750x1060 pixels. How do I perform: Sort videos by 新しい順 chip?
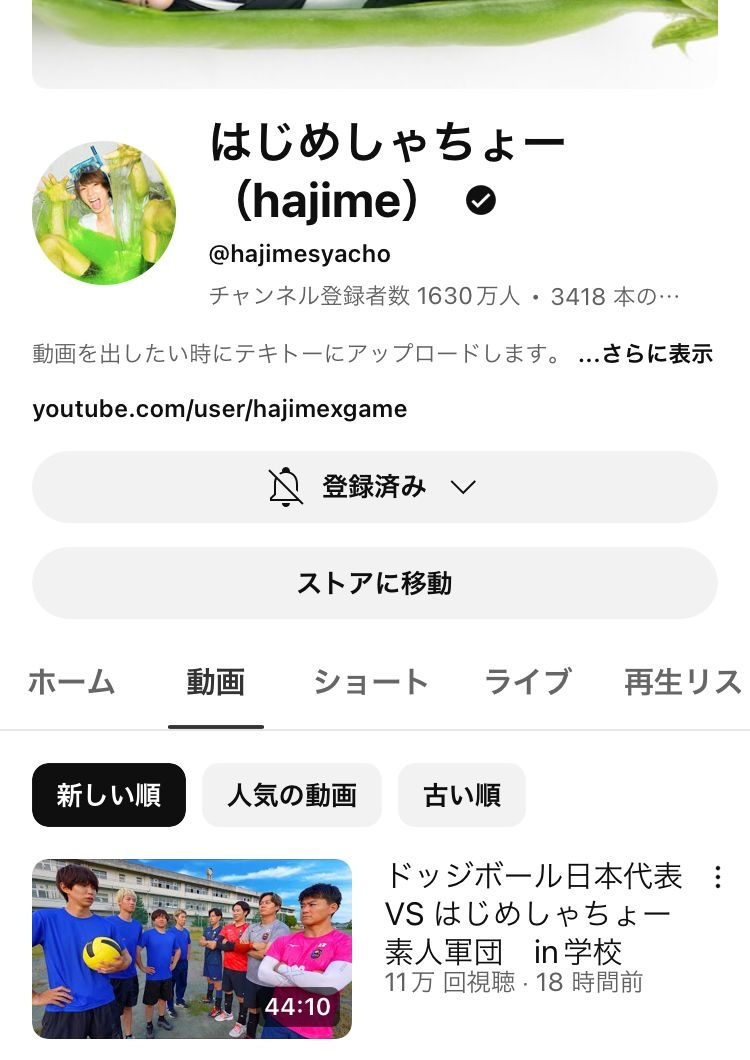pos(109,795)
